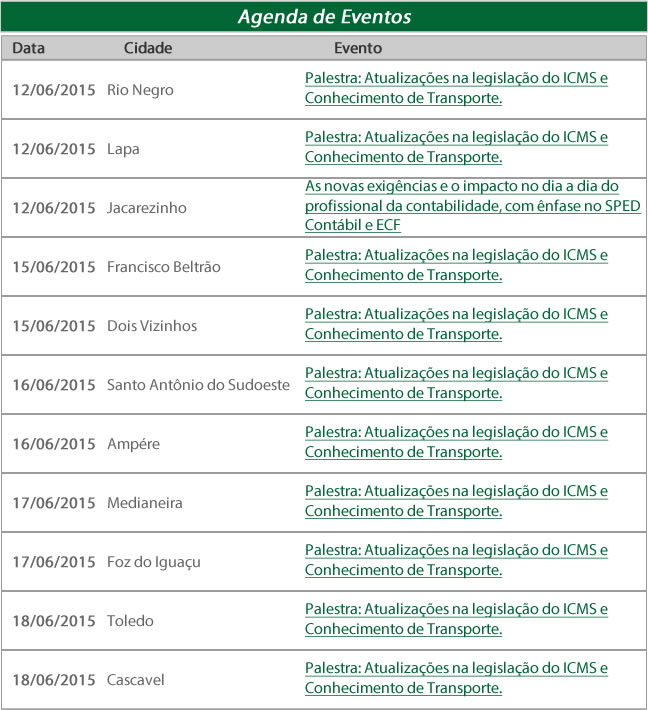Open the Palestra link for Cascavel

[x=455, y=669]
